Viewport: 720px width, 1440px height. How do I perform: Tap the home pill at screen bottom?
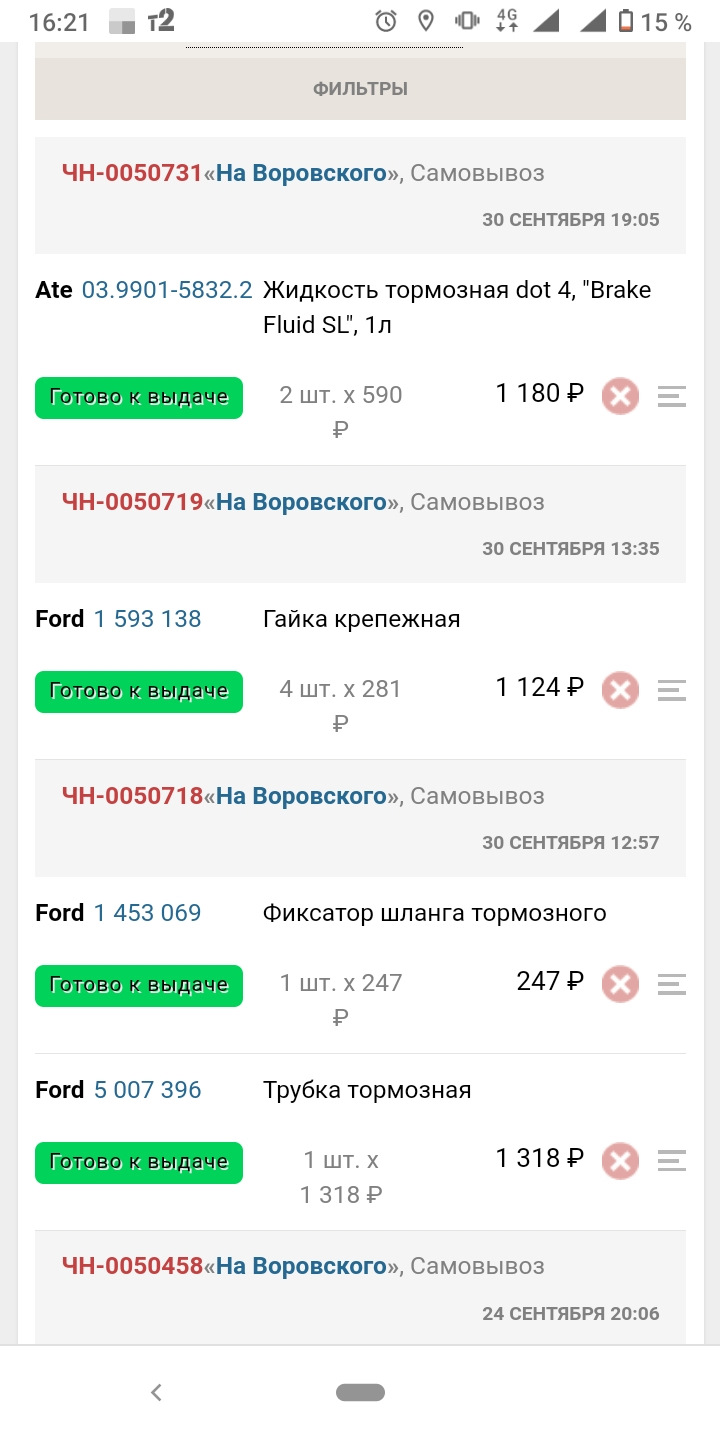click(x=360, y=1391)
